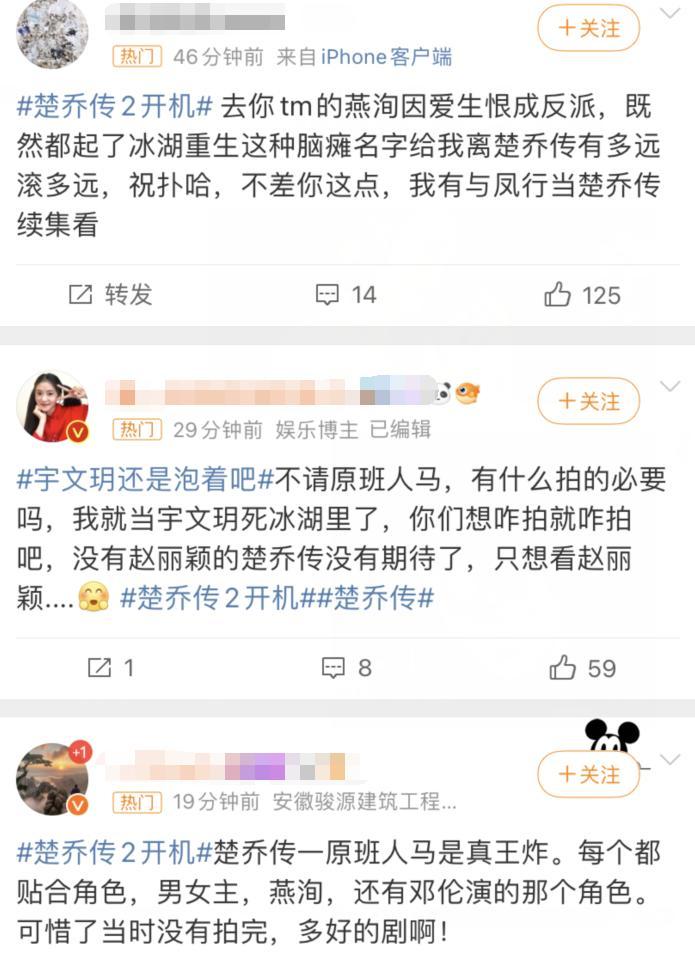The height and width of the screenshot is (962, 695).
Task: Expand the chevron menu on the 46分钟前 post
Action: click(x=670, y=14)
